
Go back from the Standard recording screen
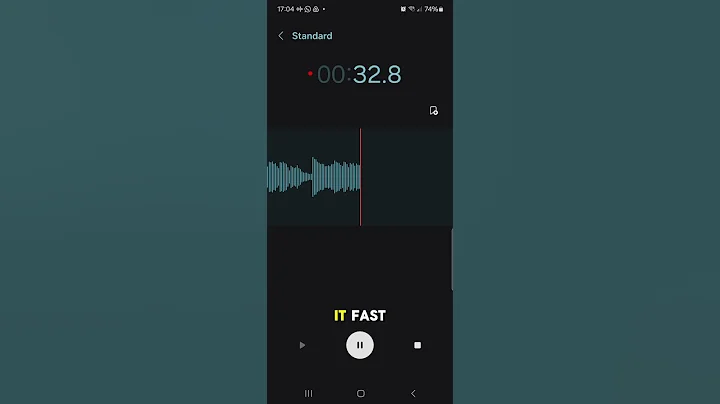[x=281, y=36]
